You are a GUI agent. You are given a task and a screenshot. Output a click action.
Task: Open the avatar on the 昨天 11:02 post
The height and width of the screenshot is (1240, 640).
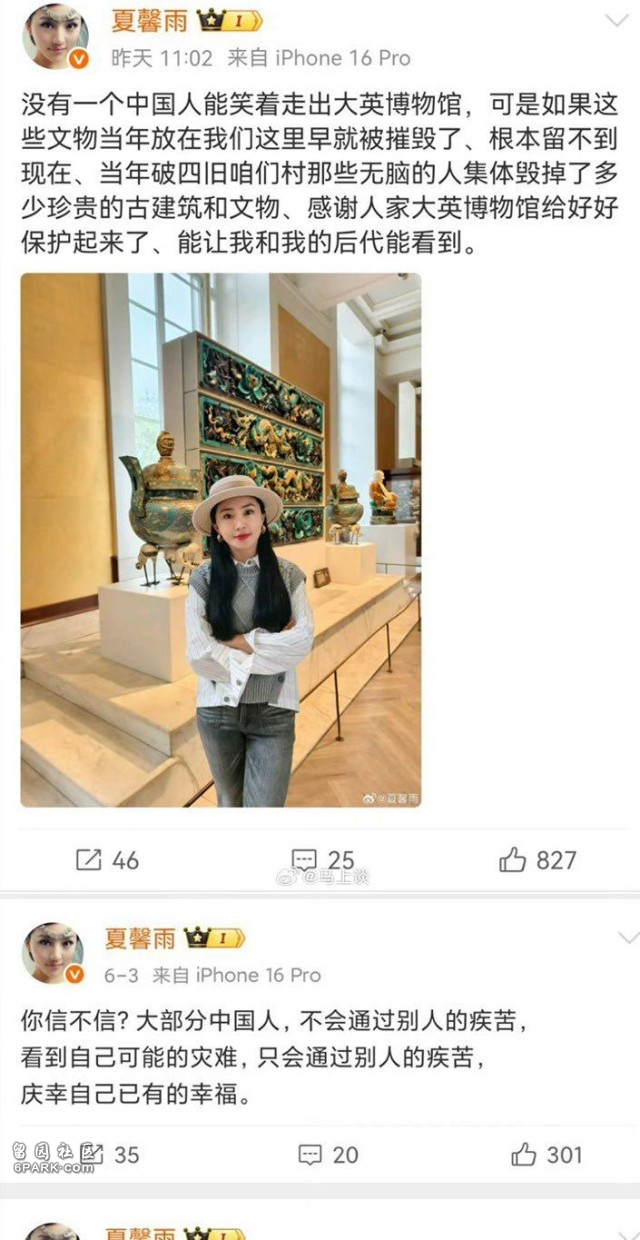click(x=54, y=37)
